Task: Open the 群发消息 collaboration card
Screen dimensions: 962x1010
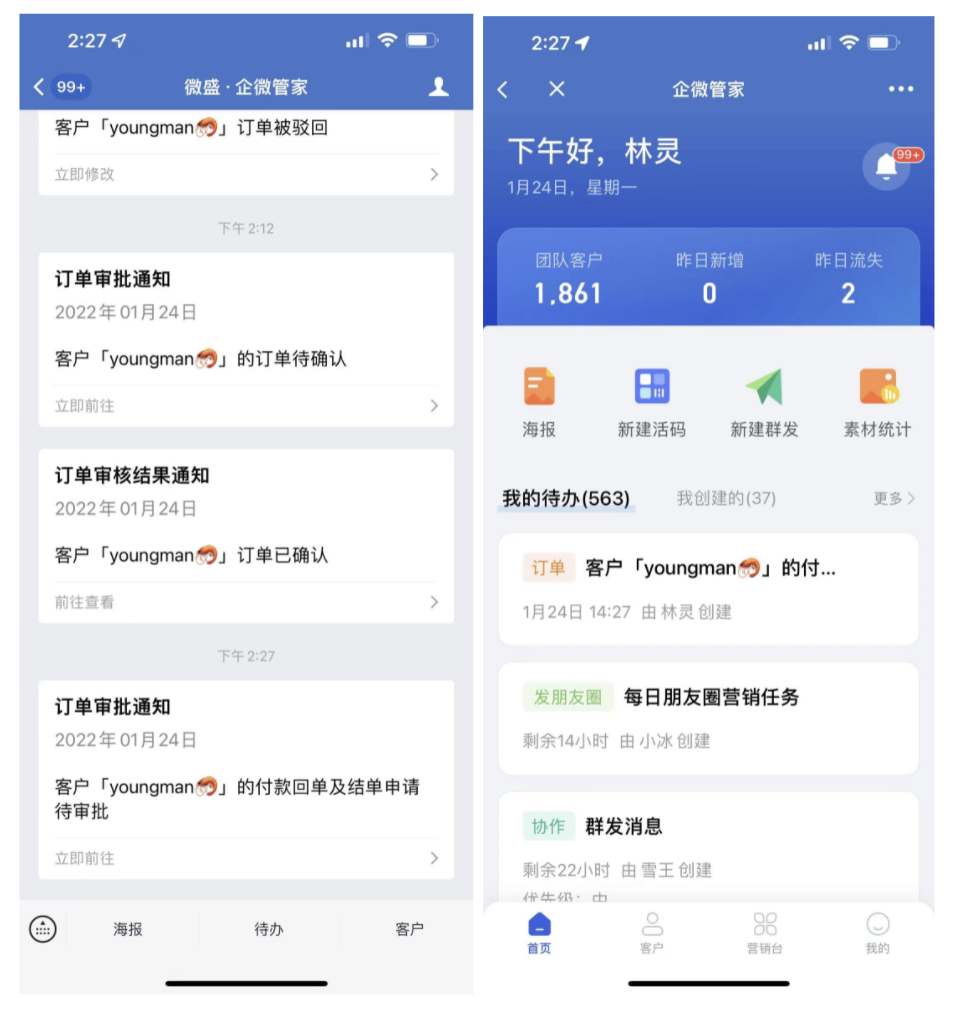Action: tap(708, 845)
